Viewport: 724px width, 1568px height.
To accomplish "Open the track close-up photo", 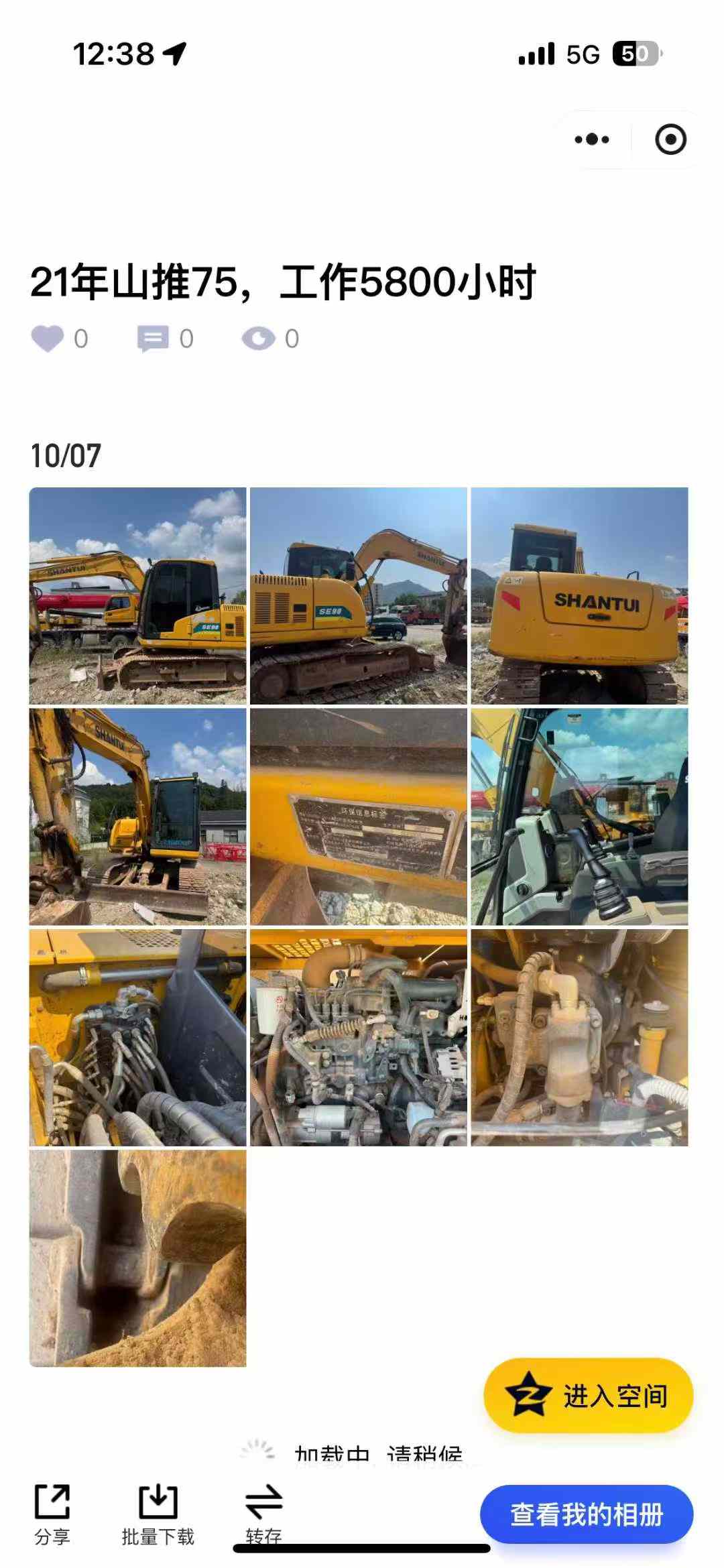I will 137,1258.
